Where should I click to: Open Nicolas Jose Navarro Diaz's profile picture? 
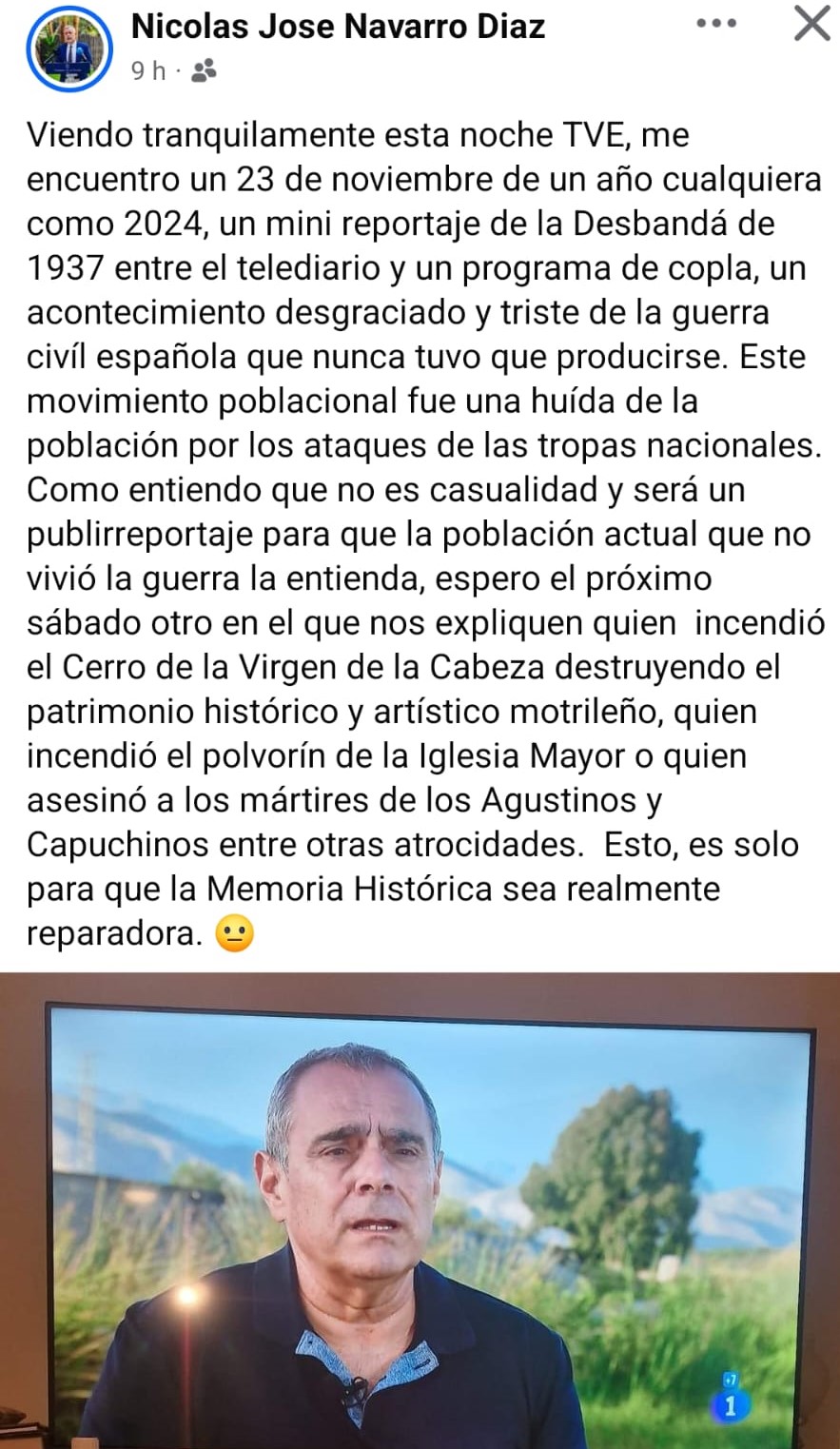[70, 49]
